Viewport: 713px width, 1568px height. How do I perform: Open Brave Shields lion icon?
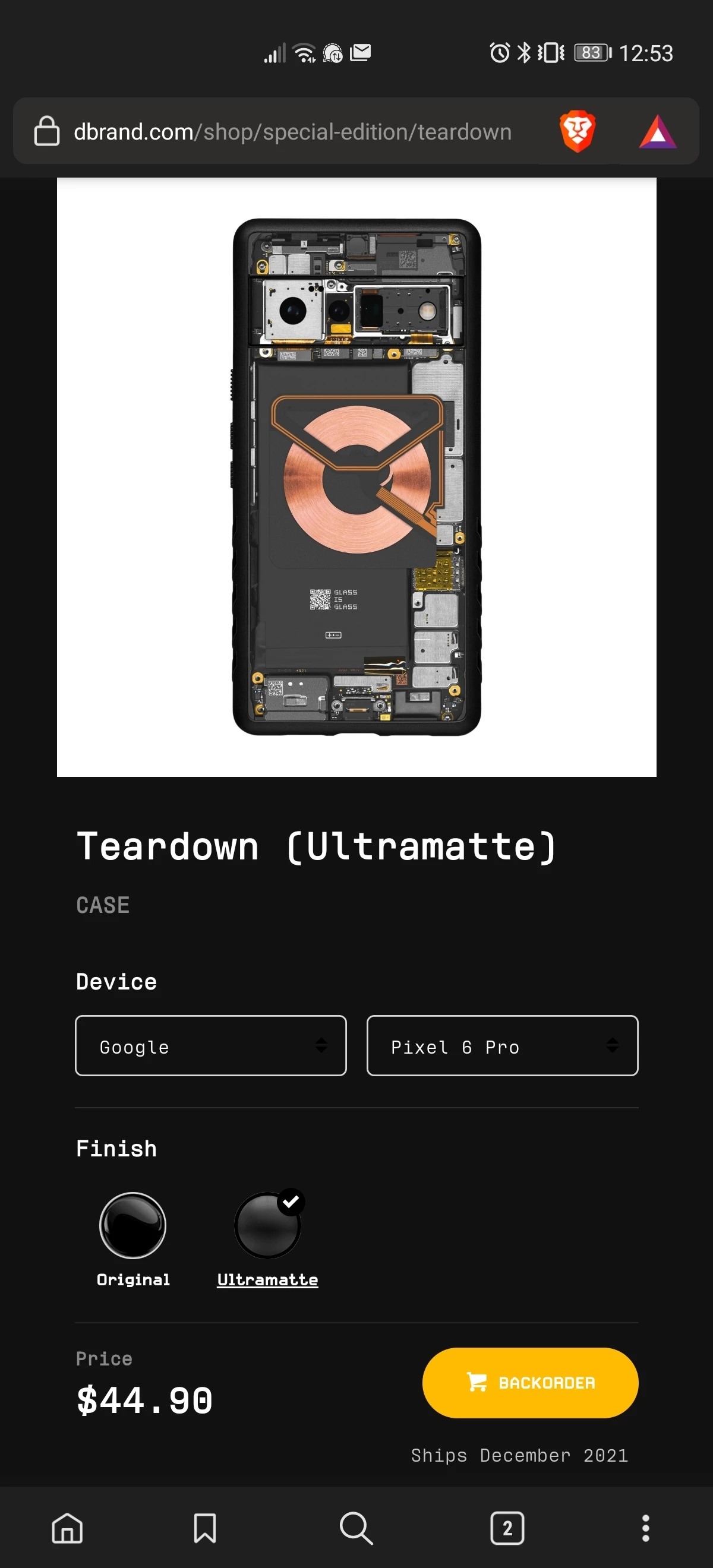point(576,131)
